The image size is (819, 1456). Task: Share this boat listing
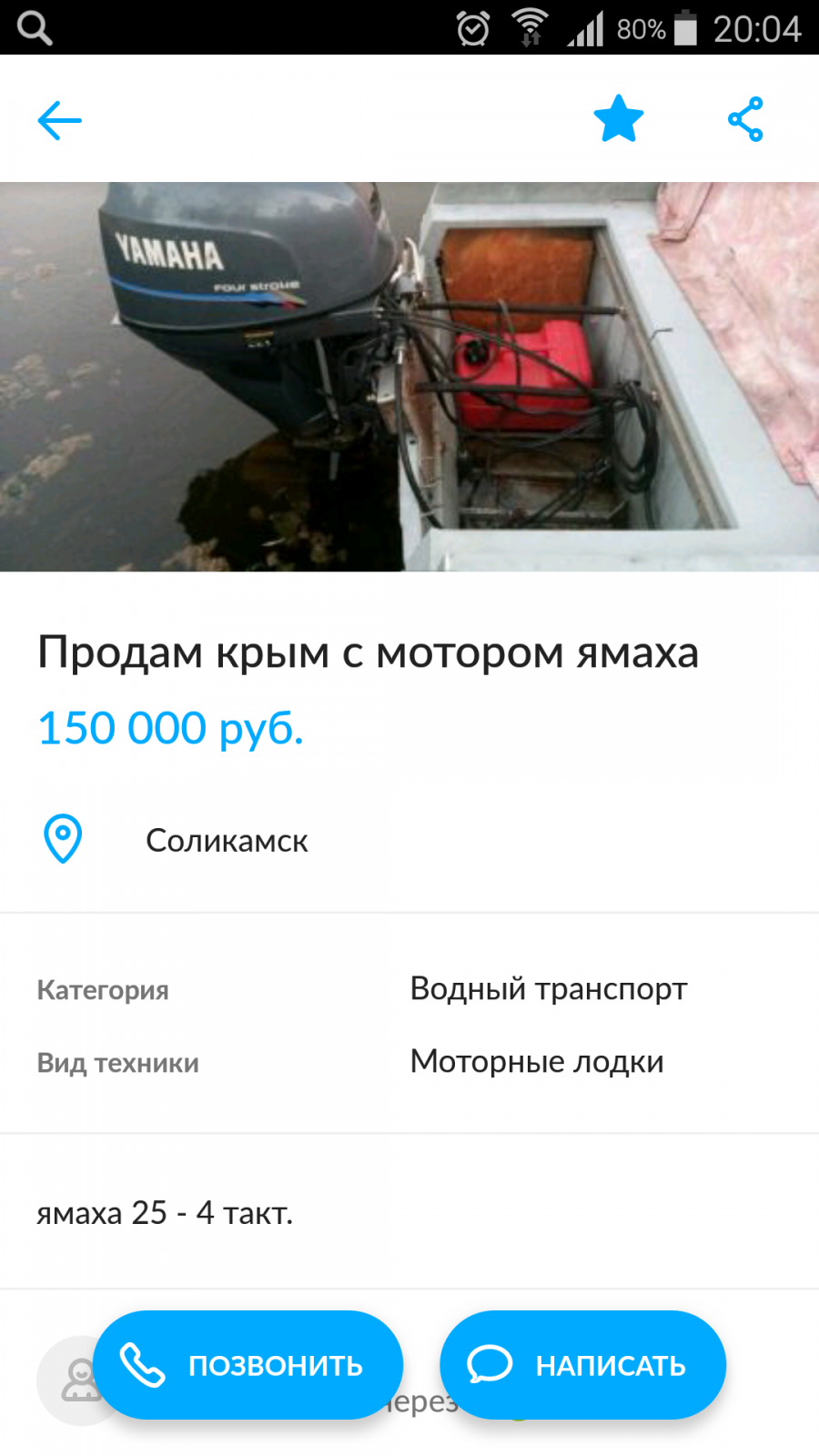click(x=745, y=119)
